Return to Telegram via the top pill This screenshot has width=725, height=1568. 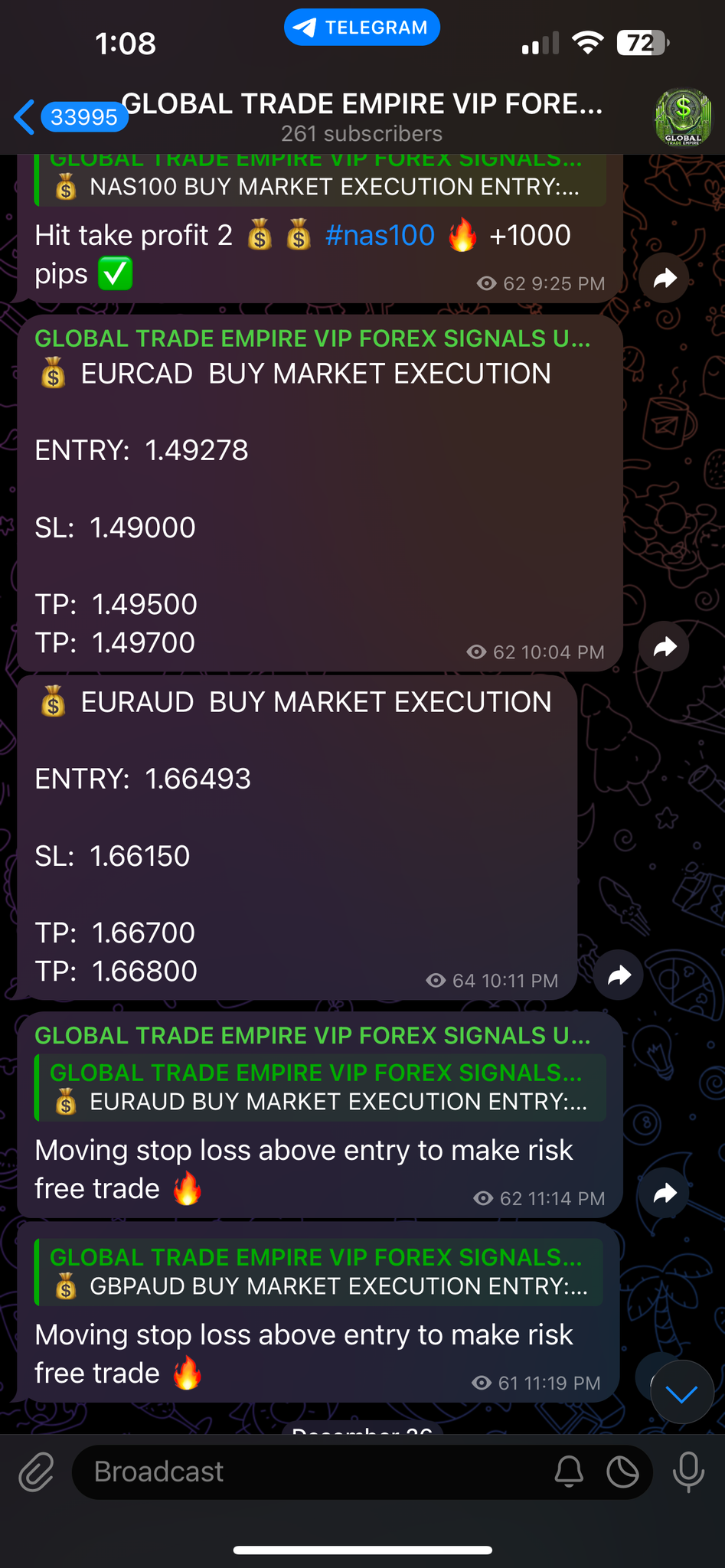tap(362, 28)
